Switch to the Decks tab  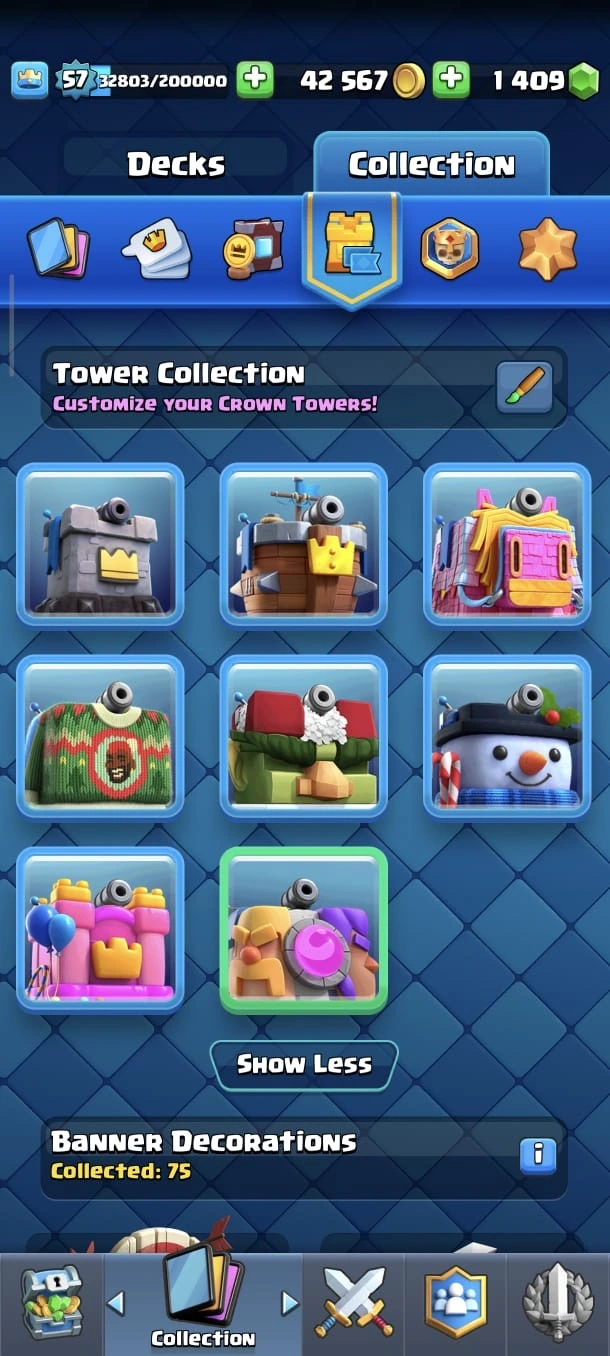[x=175, y=164]
